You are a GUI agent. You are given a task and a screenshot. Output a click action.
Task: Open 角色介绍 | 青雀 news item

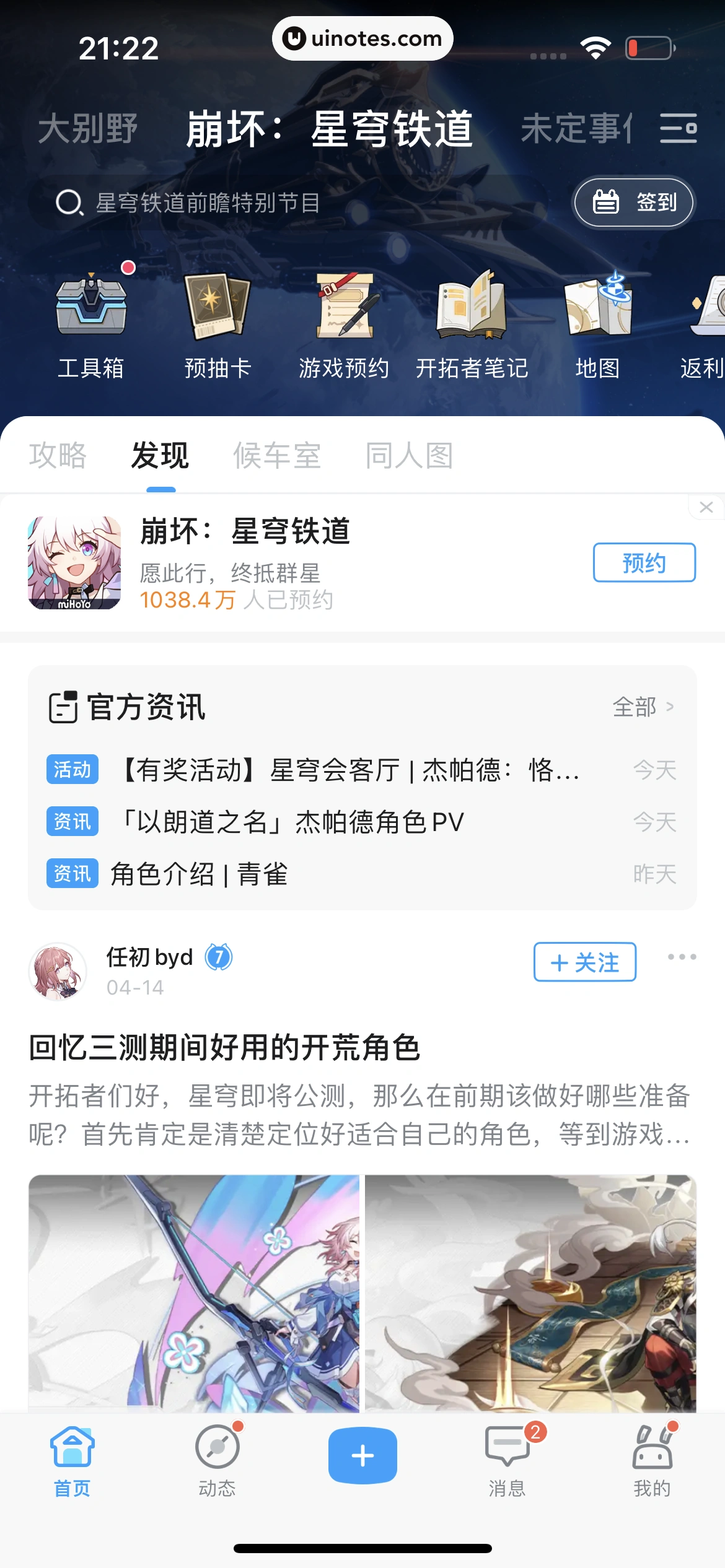point(198,874)
